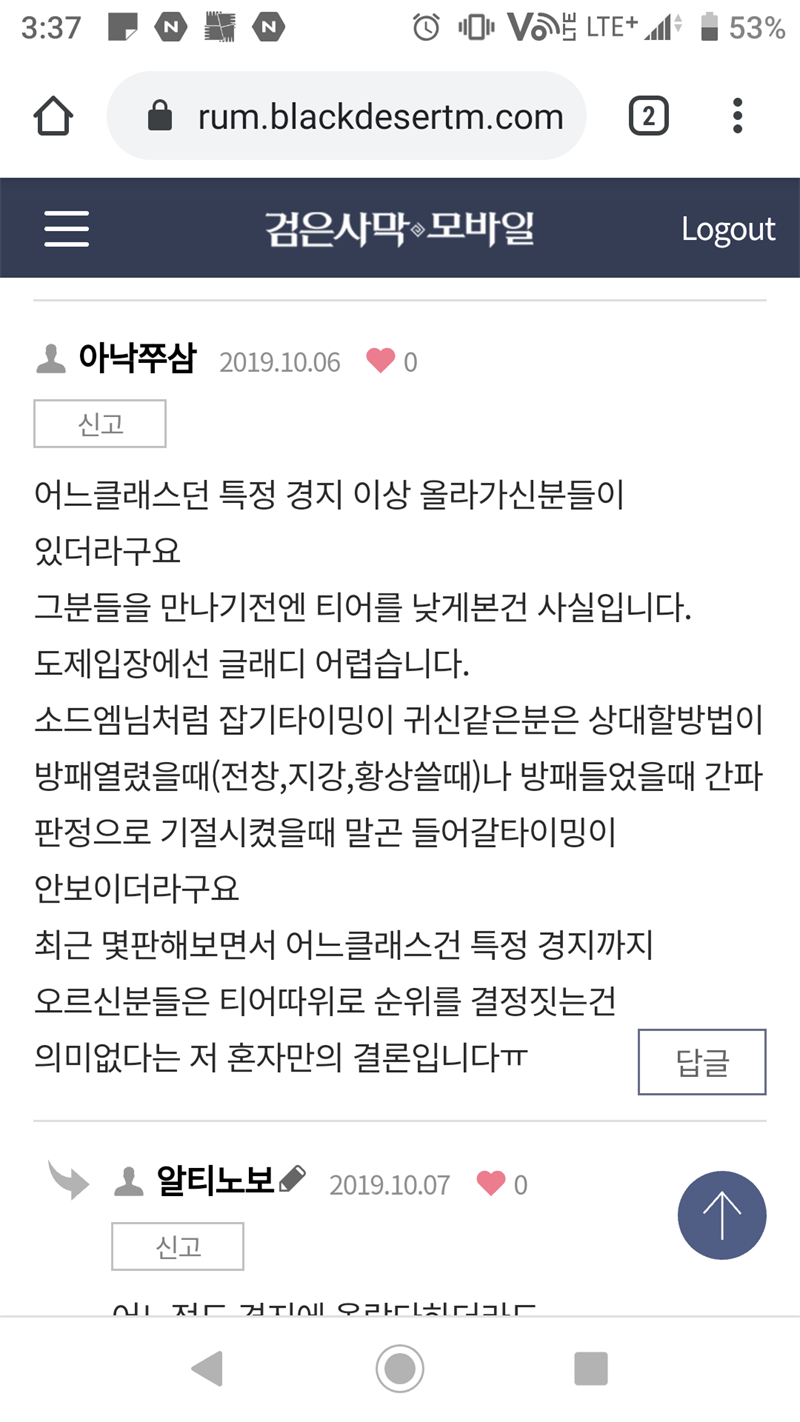Open the browser home page
Image resolution: width=800 pixels, height=1422 pixels.
click(x=53, y=117)
